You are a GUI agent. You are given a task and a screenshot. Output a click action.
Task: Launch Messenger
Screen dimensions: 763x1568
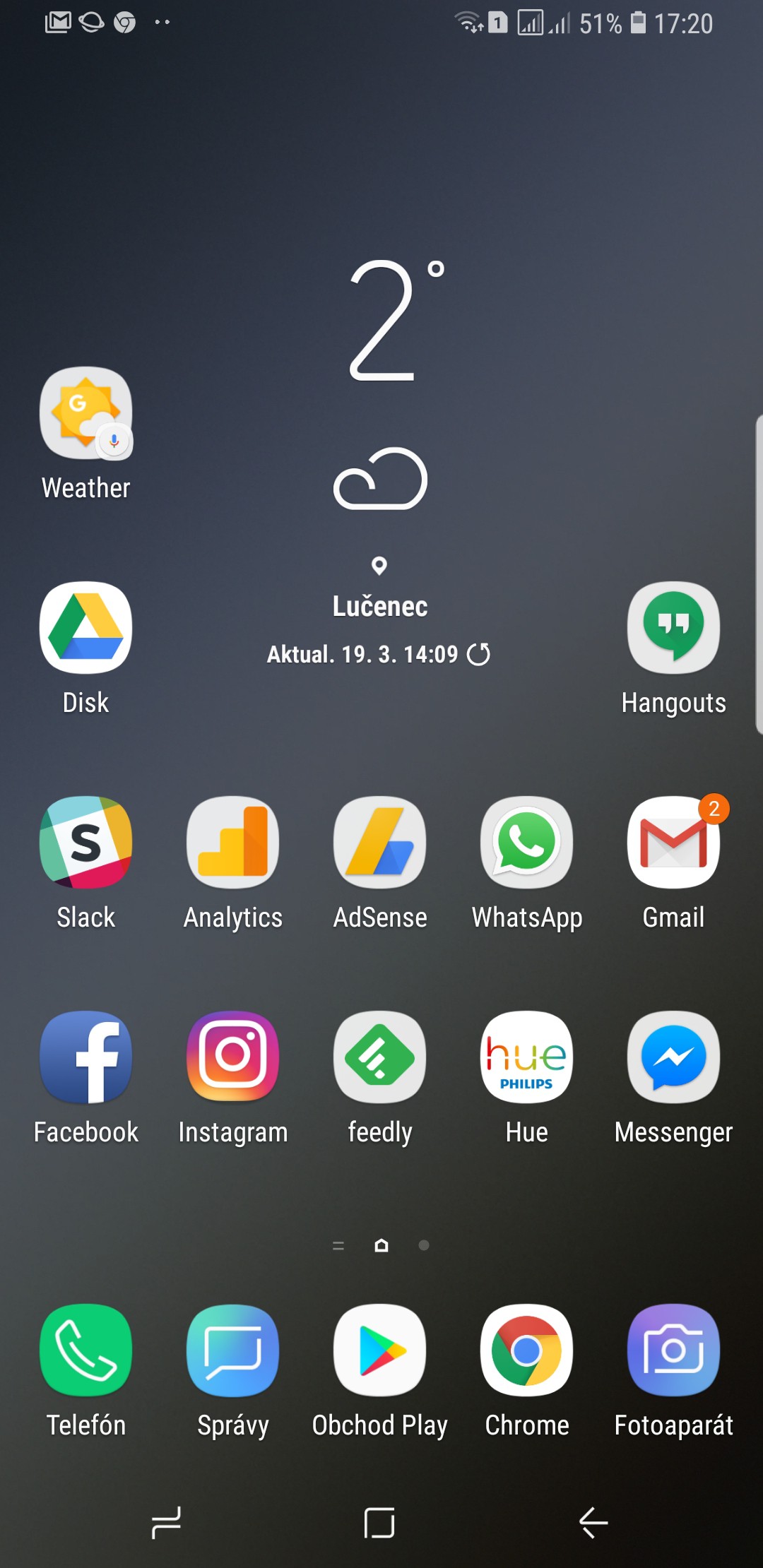(x=673, y=1057)
